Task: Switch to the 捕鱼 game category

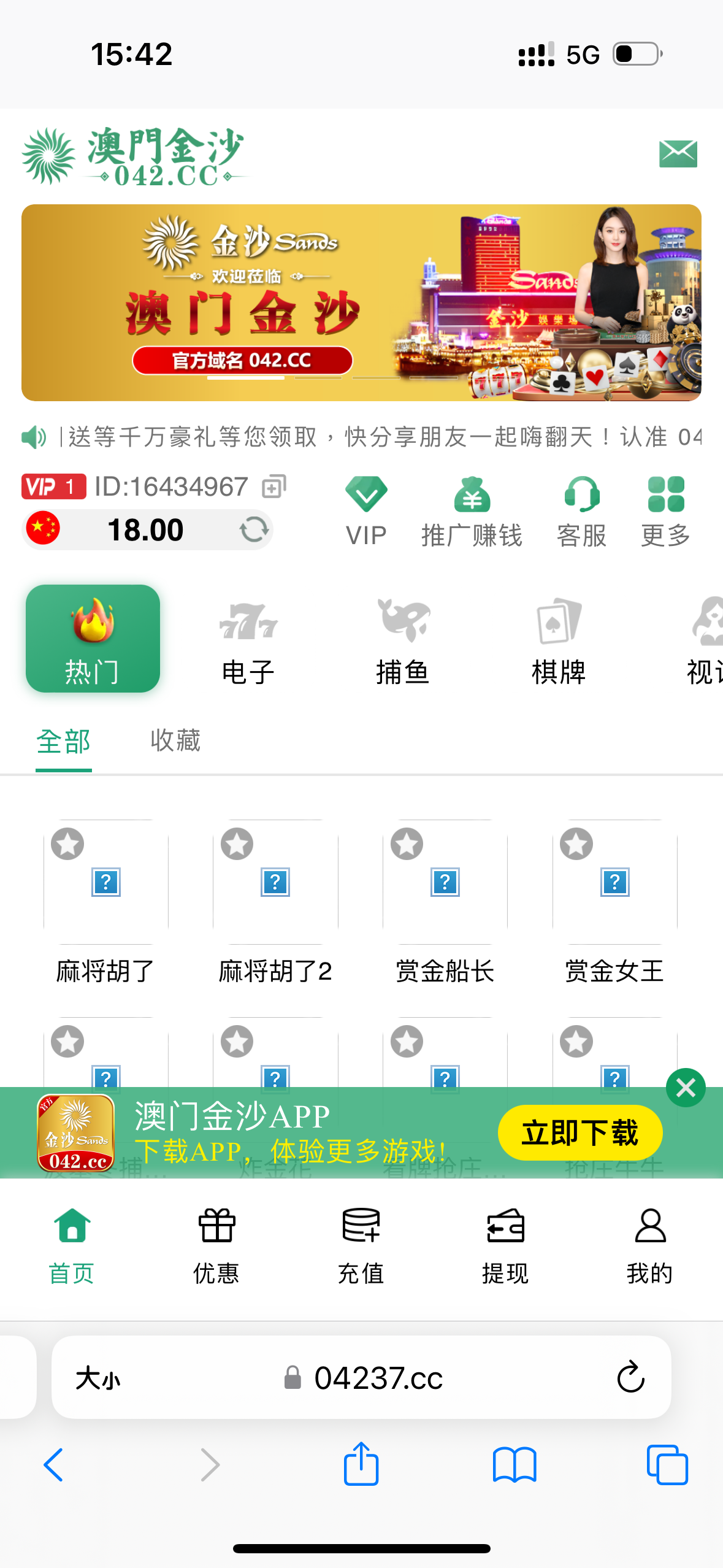Action: (x=403, y=640)
